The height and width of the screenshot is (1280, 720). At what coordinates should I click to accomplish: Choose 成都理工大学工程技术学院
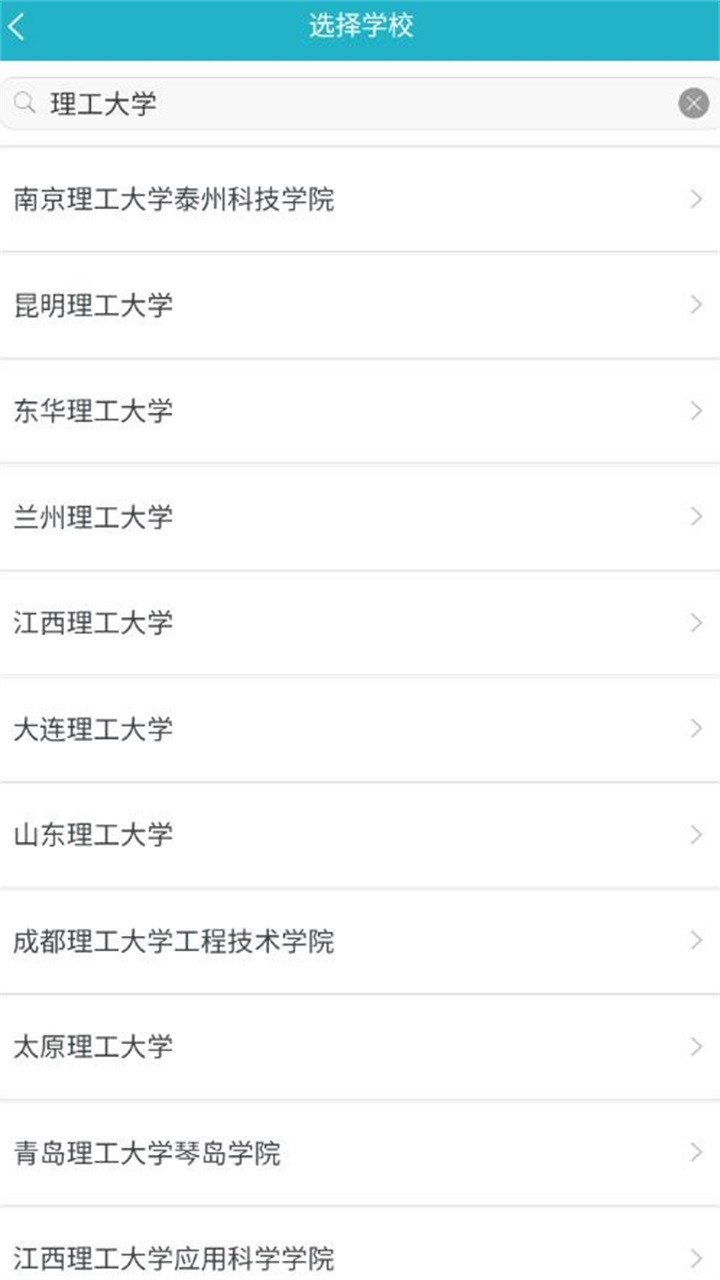[x=360, y=941]
